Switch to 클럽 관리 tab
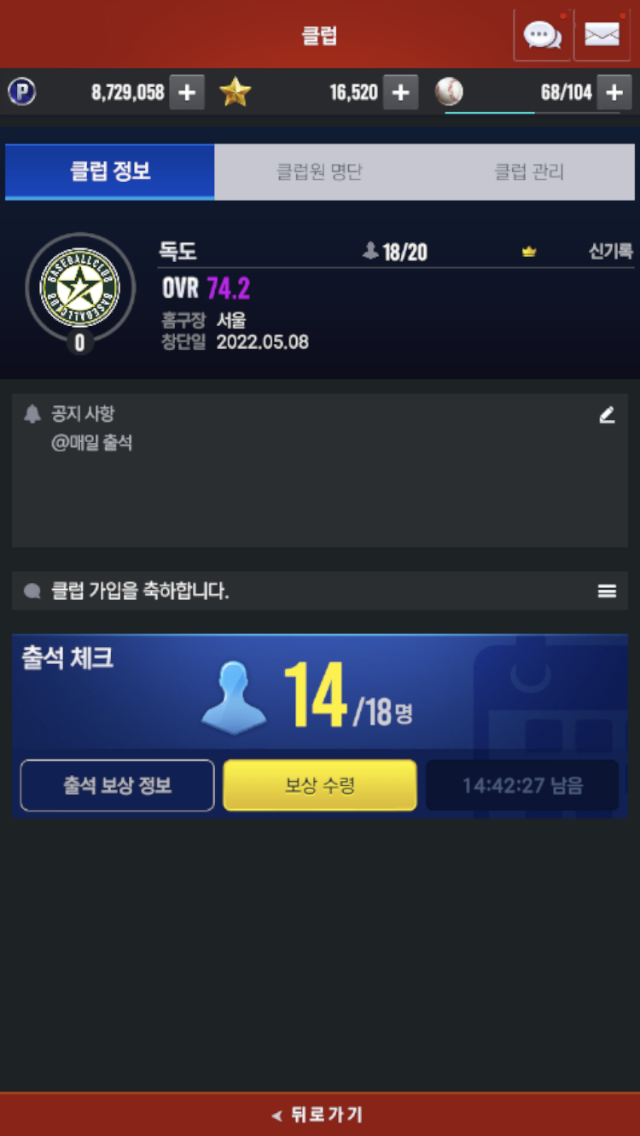 [529, 172]
